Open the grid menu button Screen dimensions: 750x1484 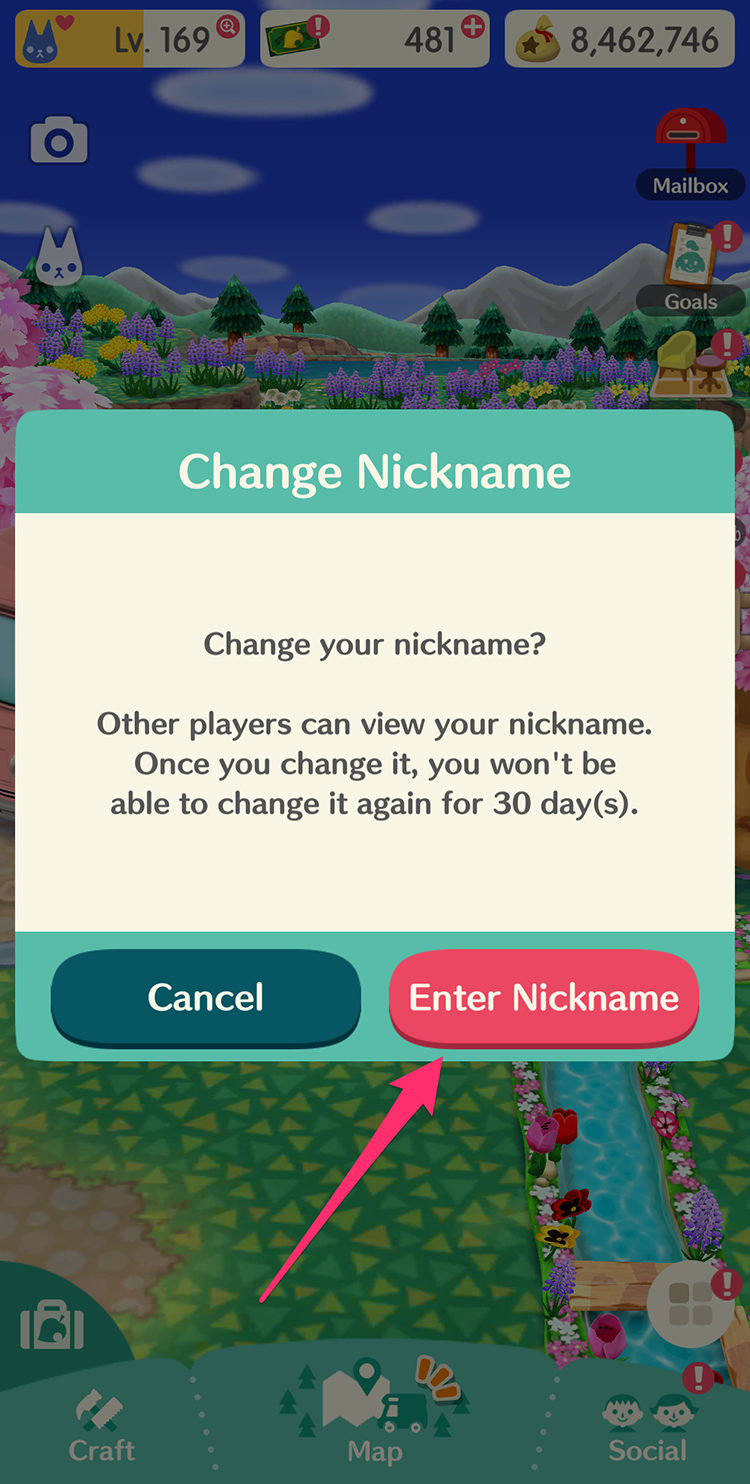[x=692, y=1303]
